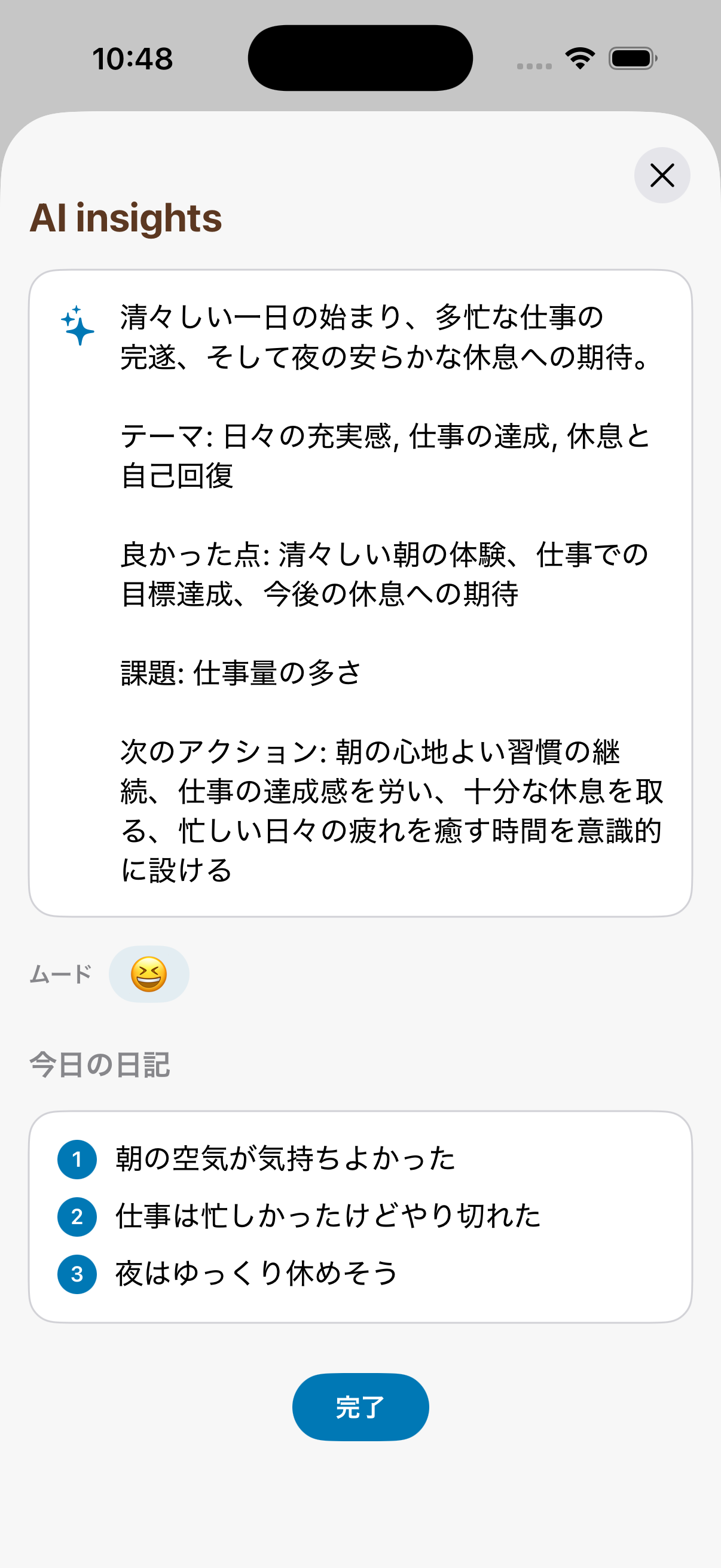Image resolution: width=721 pixels, height=1568 pixels.
Task: Tap the clock showing 10:48 in status bar
Action: click(133, 58)
